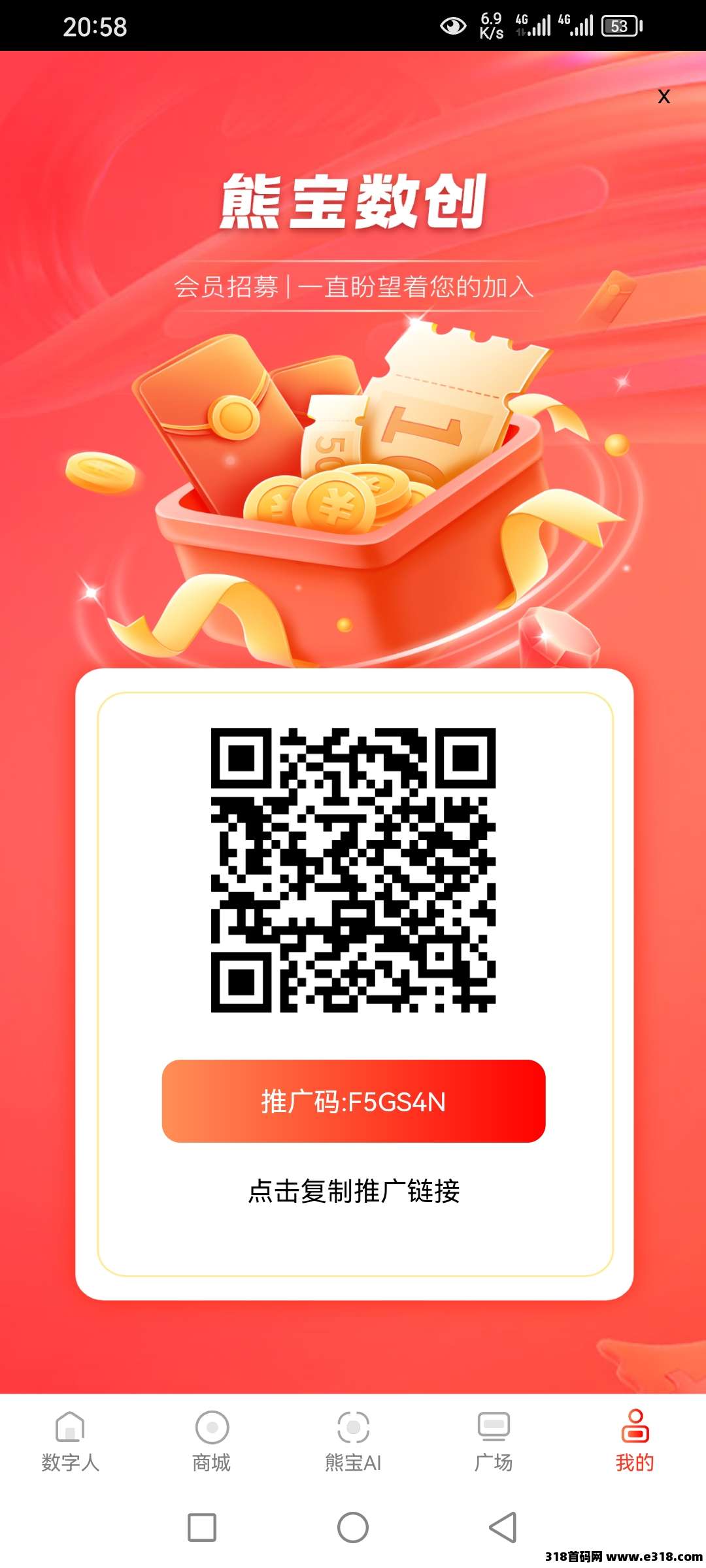Open the 我的 tab
706x1568 pixels.
point(634,1441)
